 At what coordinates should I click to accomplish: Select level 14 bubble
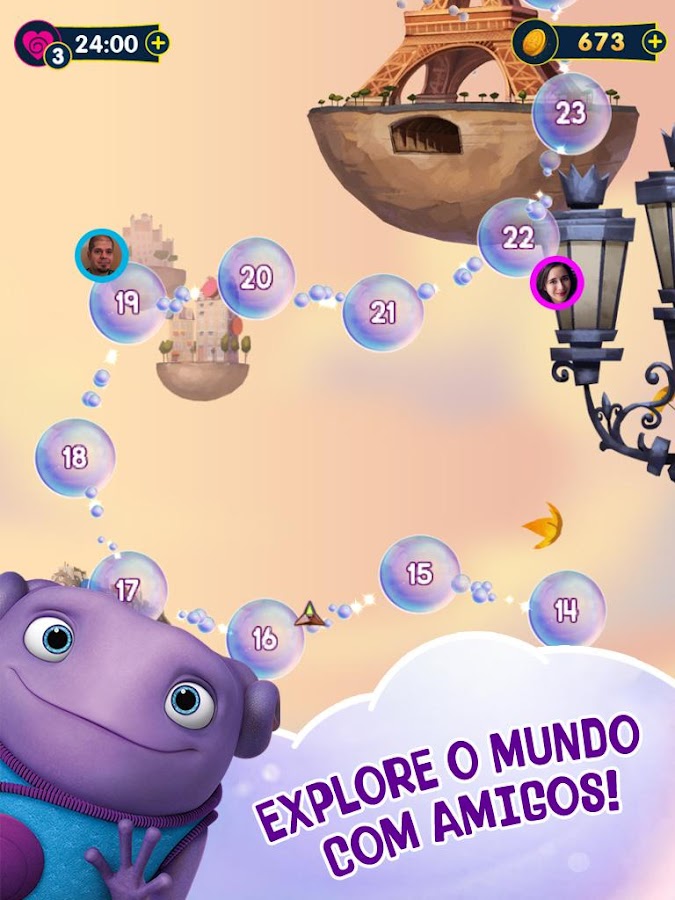tap(566, 609)
